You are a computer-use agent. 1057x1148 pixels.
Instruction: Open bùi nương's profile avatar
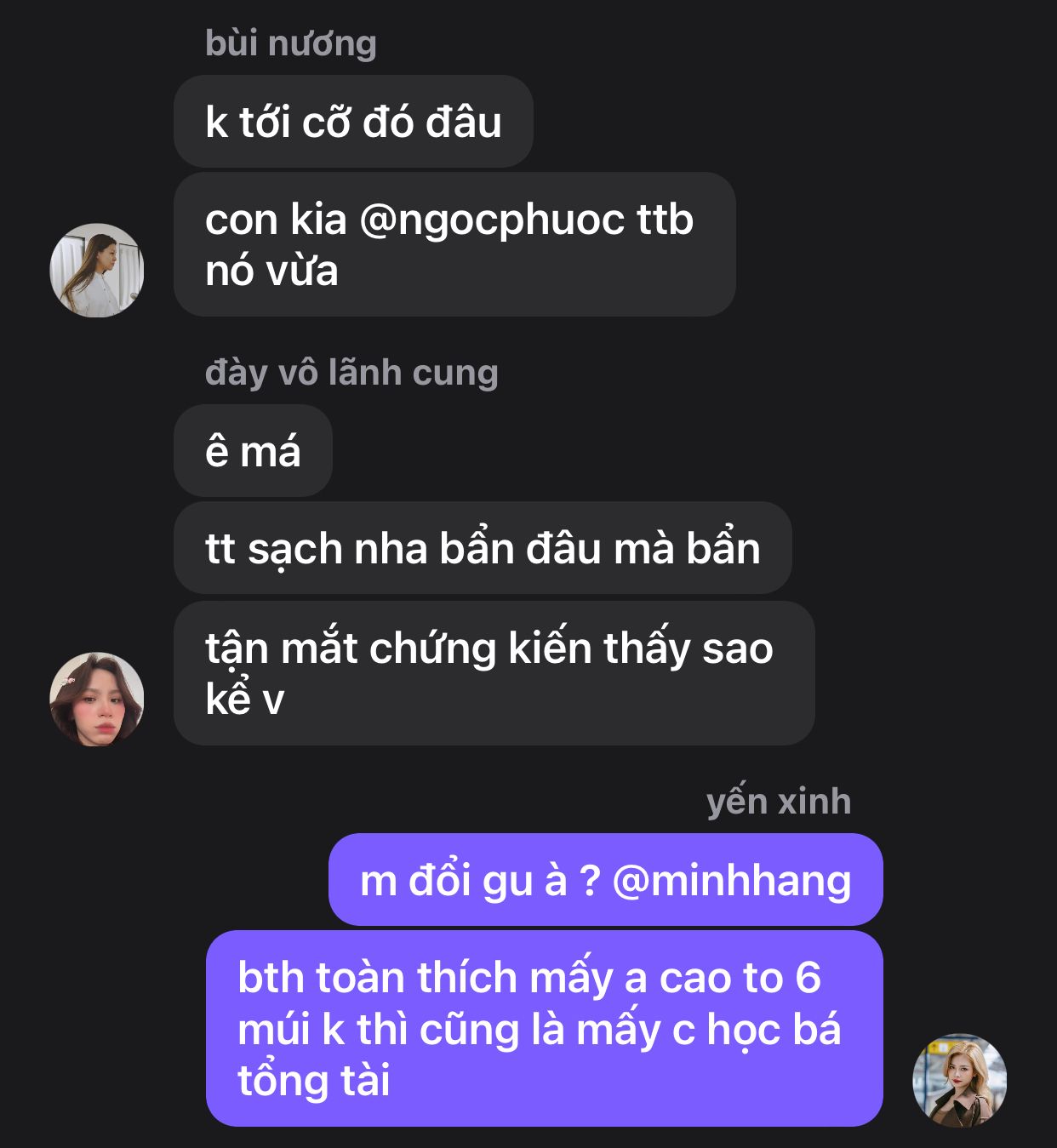[97, 271]
